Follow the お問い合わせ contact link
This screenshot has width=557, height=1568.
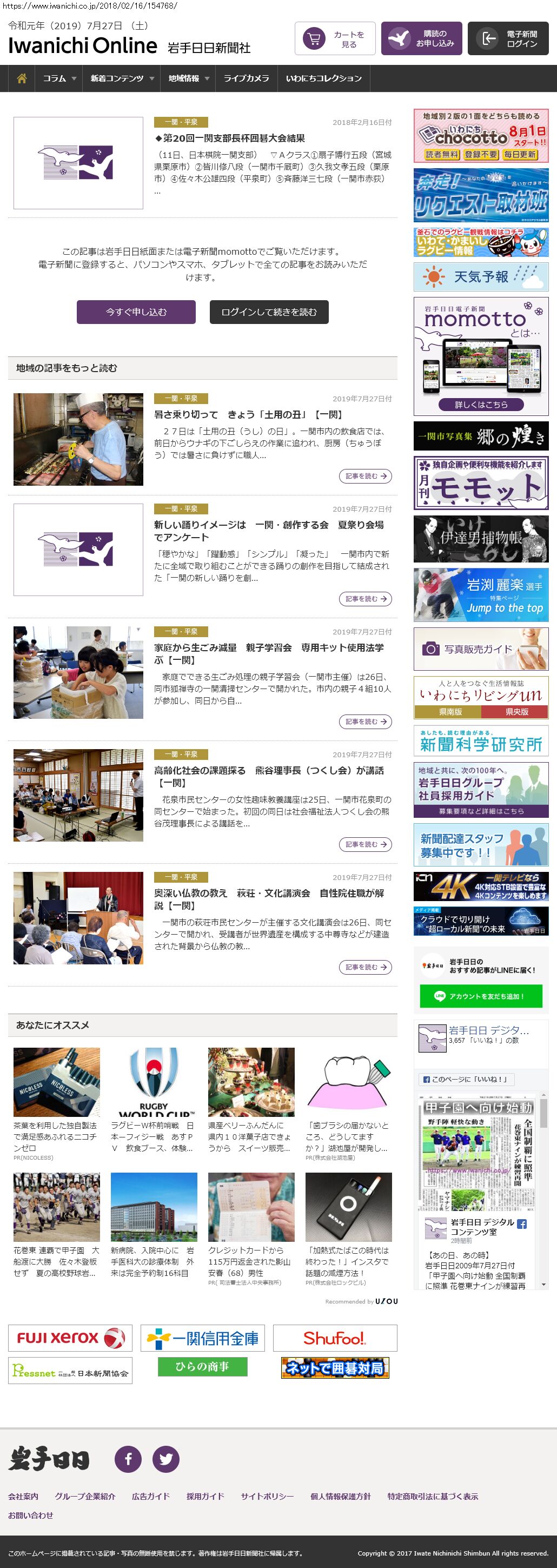point(30,1515)
